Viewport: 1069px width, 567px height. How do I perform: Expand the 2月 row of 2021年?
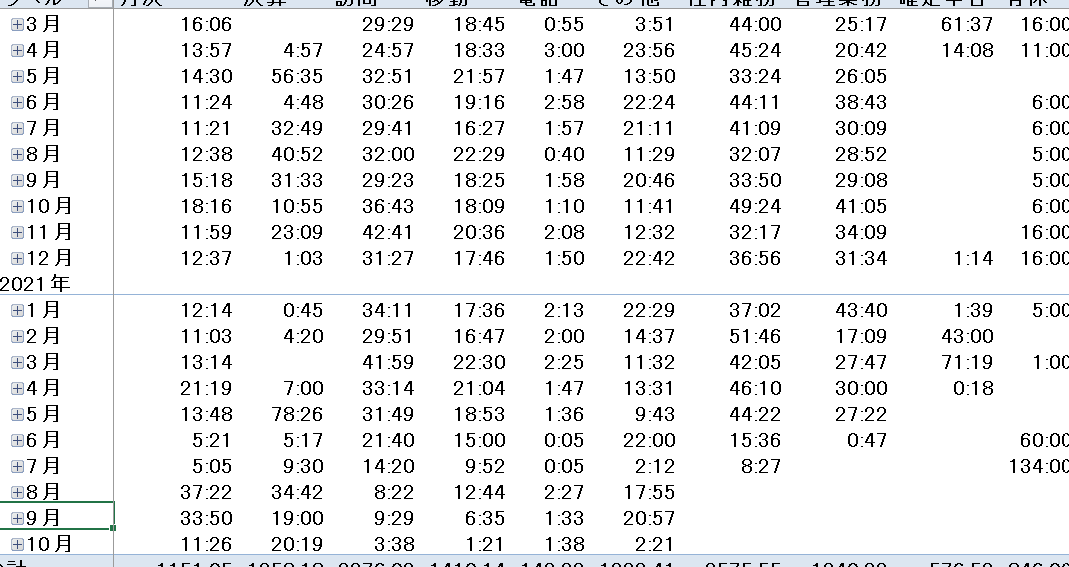(x=17, y=336)
